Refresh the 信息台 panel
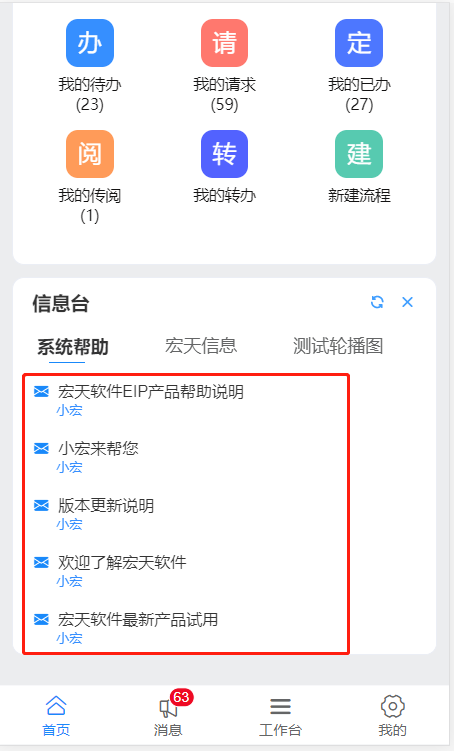The image size is (454, 751). coord(377,302)
